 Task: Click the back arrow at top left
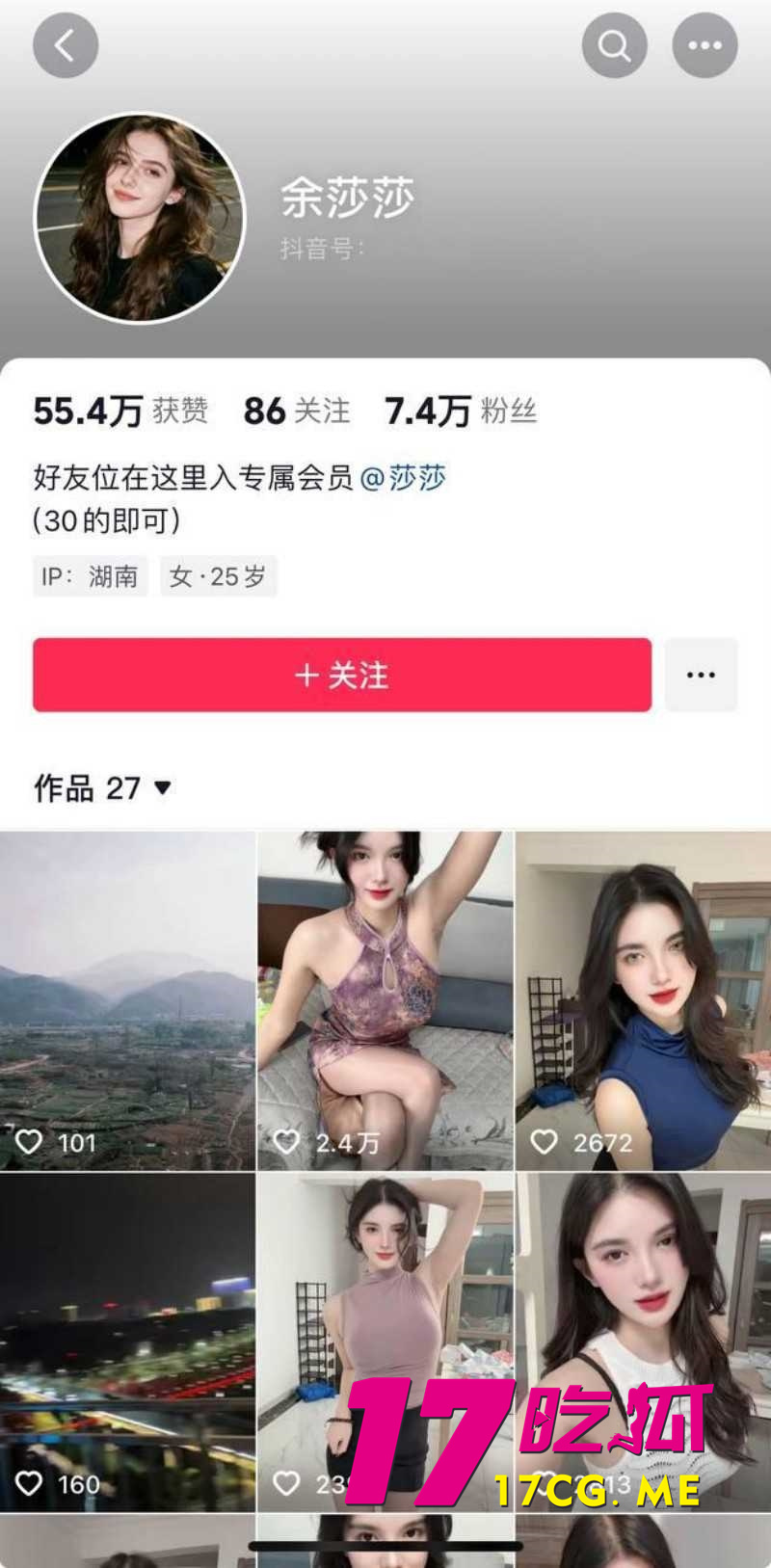pos(65,44)
